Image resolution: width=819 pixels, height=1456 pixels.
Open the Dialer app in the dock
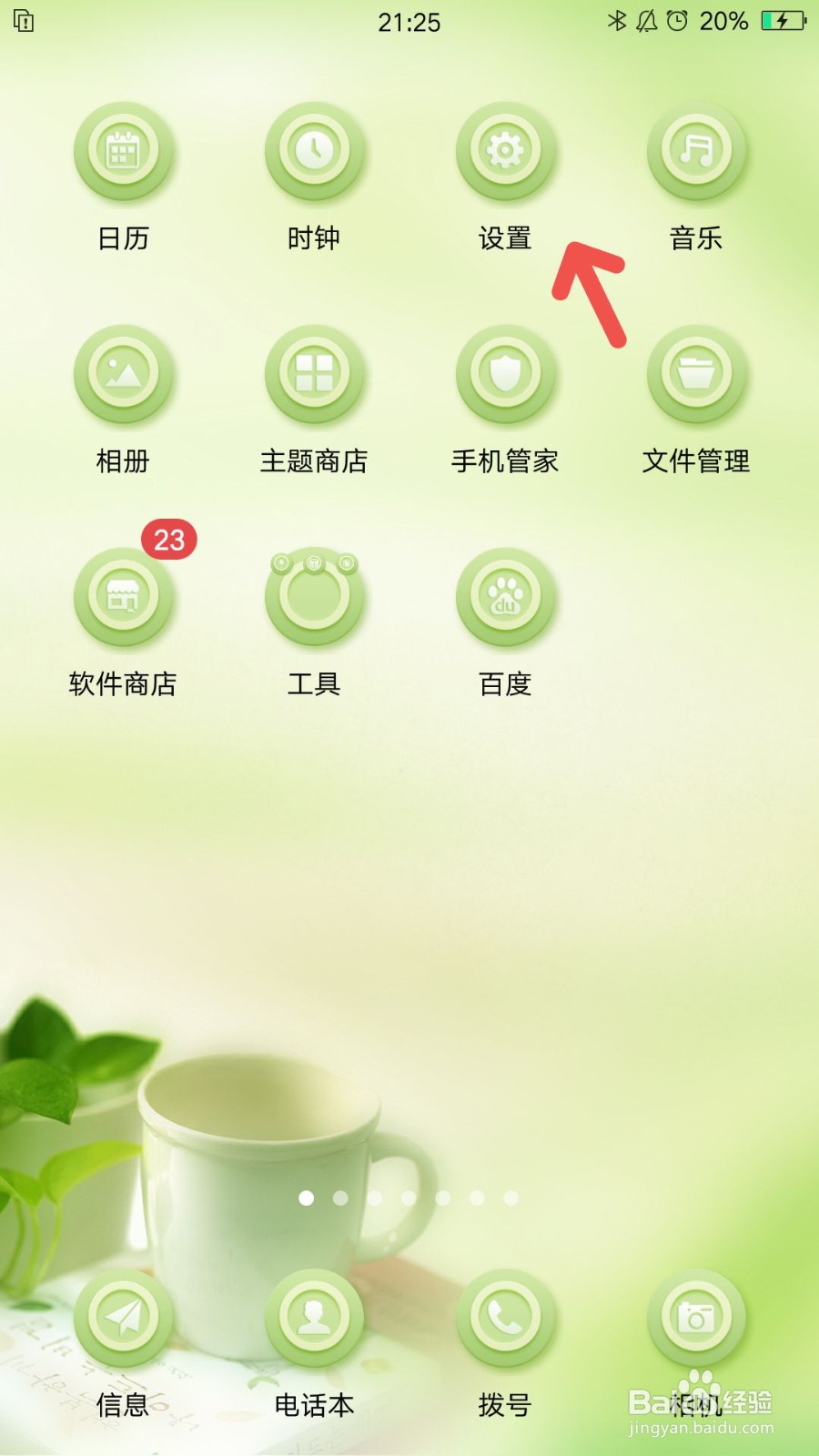pyautogui.click(x=505, y=1317)
